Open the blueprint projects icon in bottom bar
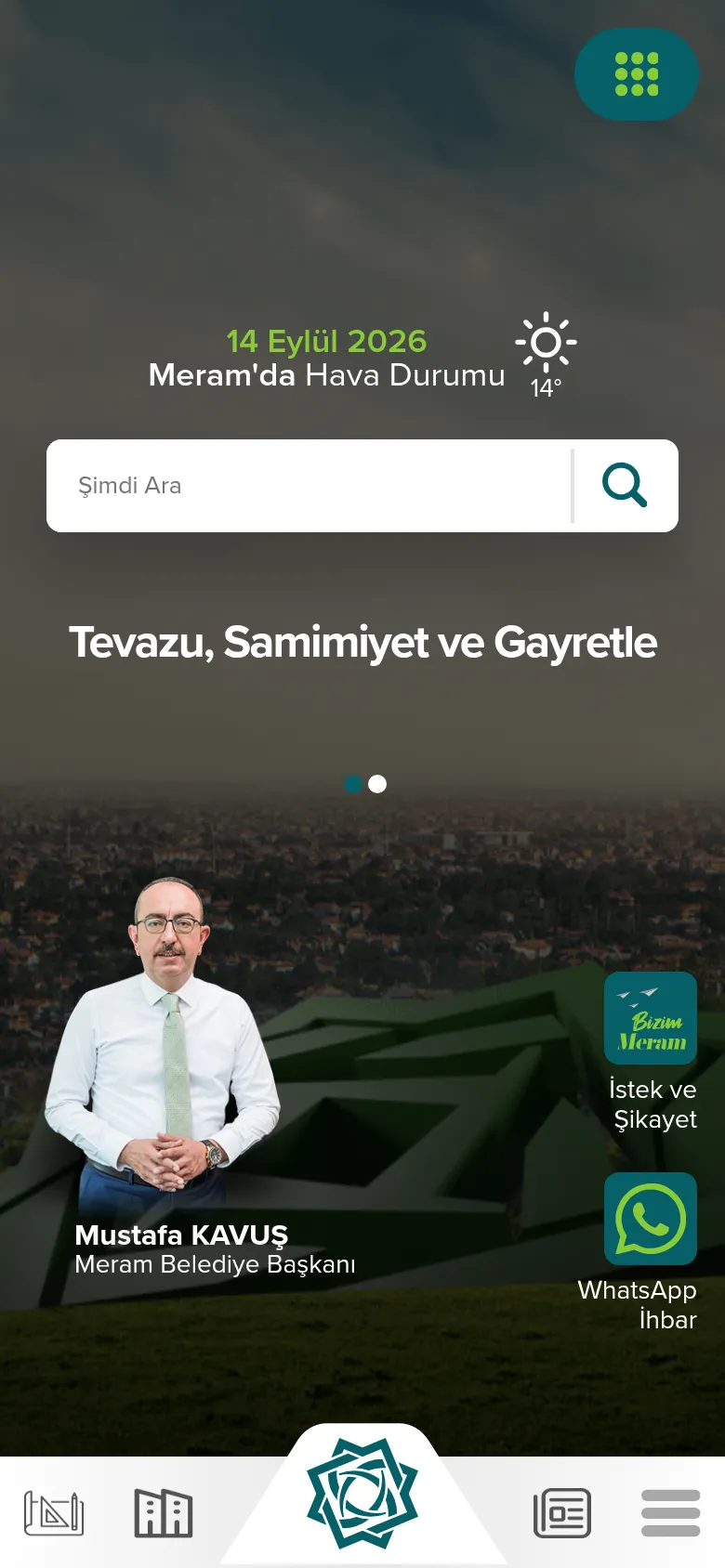The height and width of the screenshot is (1568, 725). point(54,1512)
